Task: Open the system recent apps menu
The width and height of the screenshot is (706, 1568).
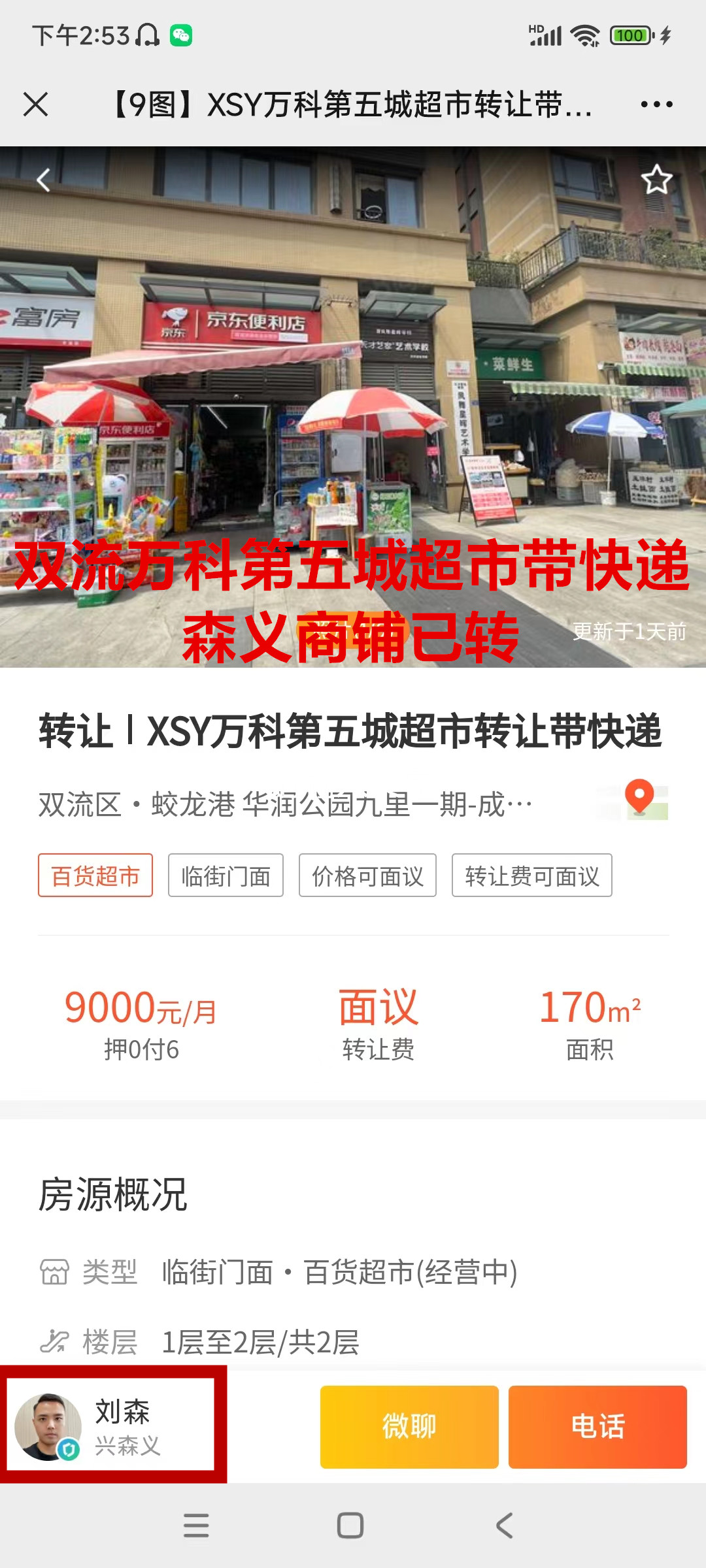Action: [x=196, y=1526]
